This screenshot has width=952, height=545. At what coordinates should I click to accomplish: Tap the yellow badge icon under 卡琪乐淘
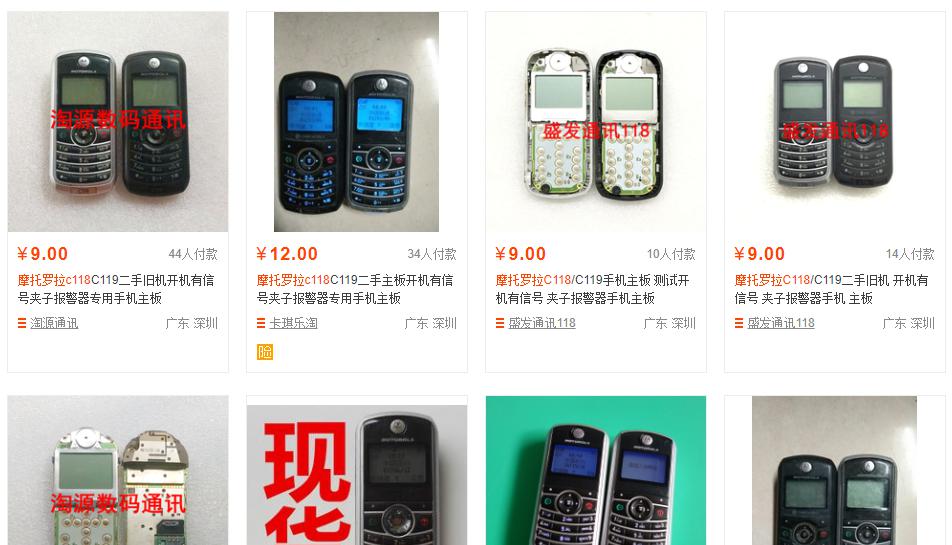click(x=265, y=352)
